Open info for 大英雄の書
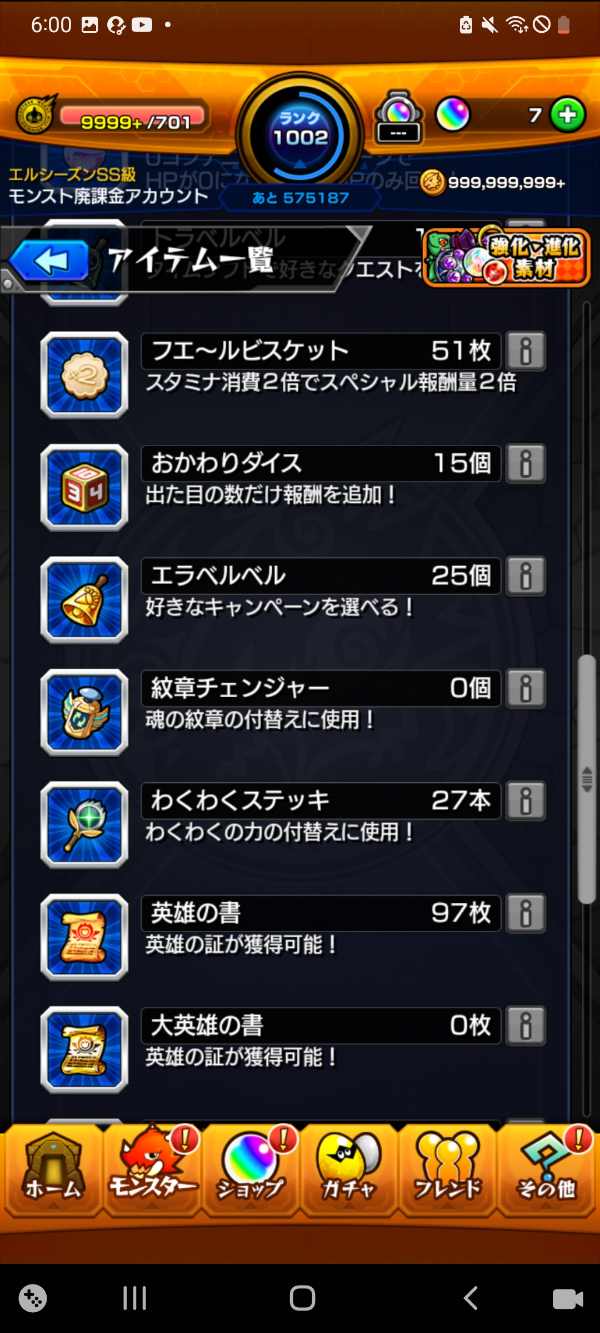The height and width of the screenshot is (1333, 600). [x=525, y=1026]
